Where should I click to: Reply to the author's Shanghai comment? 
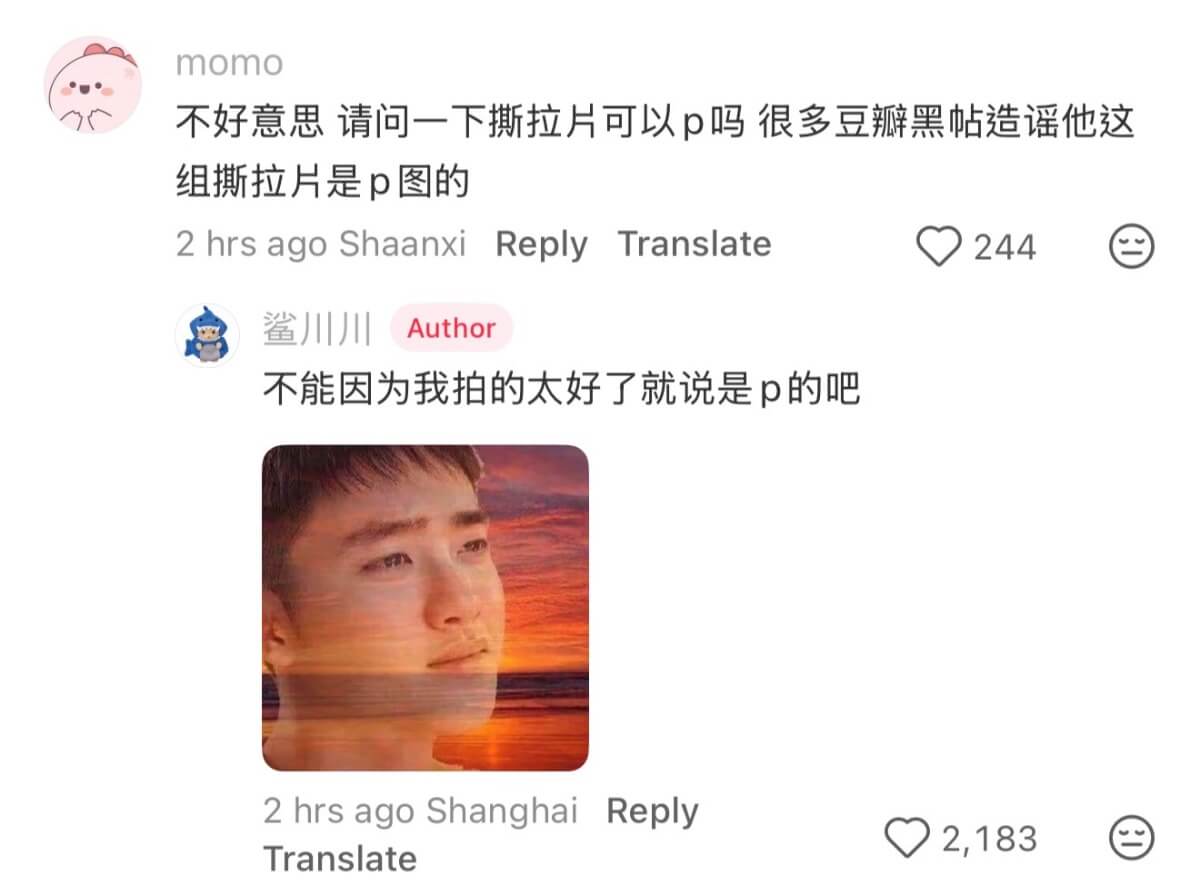coord(652,811)
